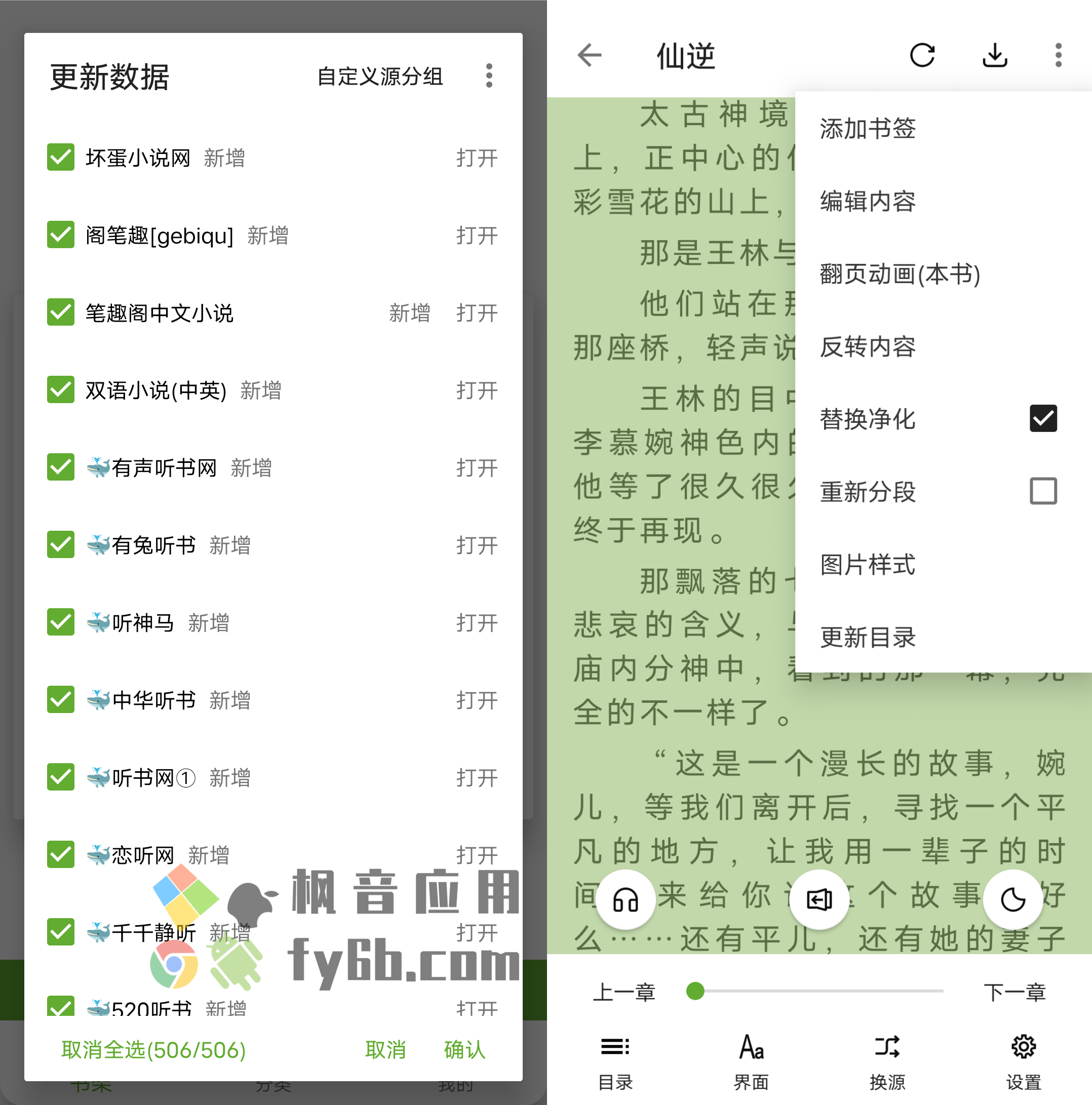This screenshot has width=1092, height=1105.
Task: Download the book for offline reading
Action: (x=995, y=56)
